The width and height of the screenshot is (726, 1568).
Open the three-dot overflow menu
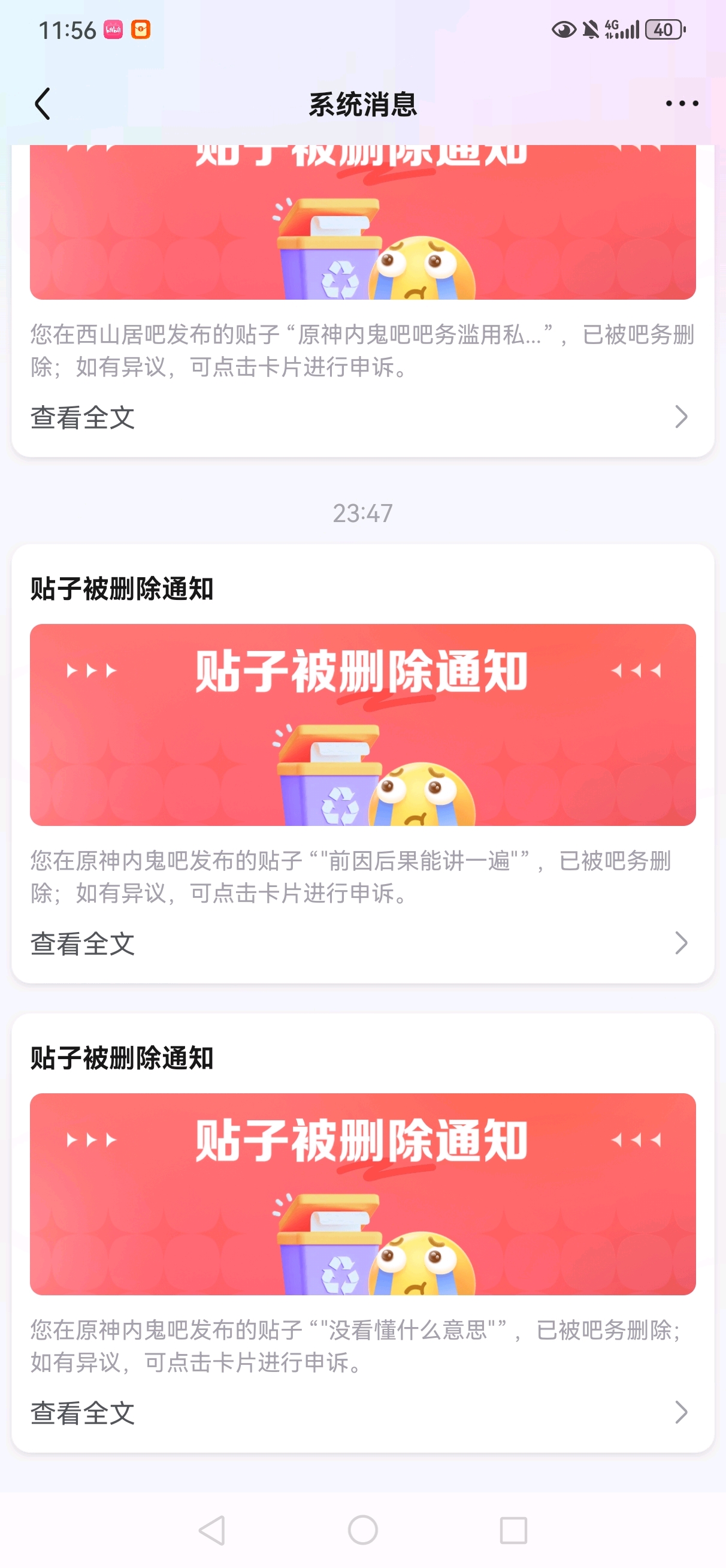(682, 104)
